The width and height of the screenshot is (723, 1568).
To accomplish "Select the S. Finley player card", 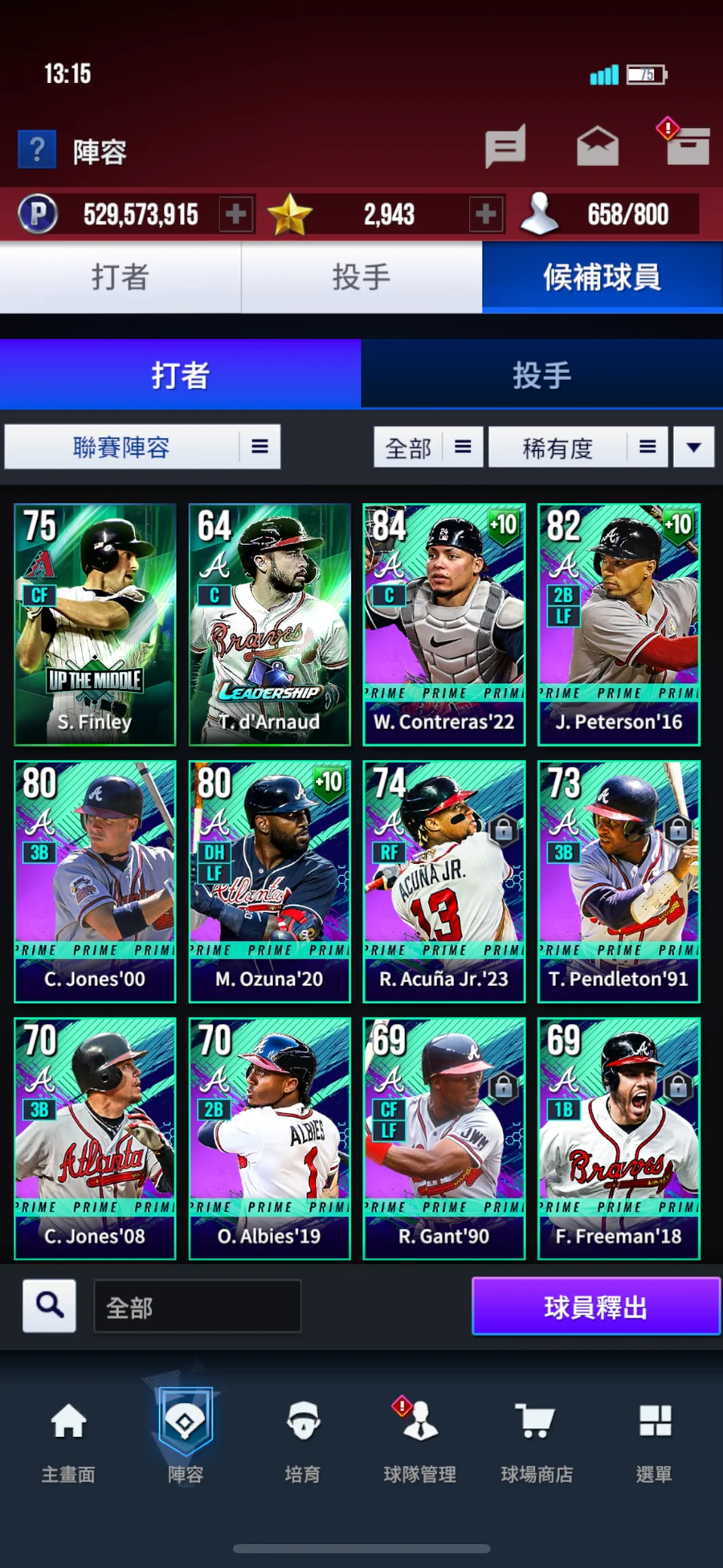I will 95,624.
